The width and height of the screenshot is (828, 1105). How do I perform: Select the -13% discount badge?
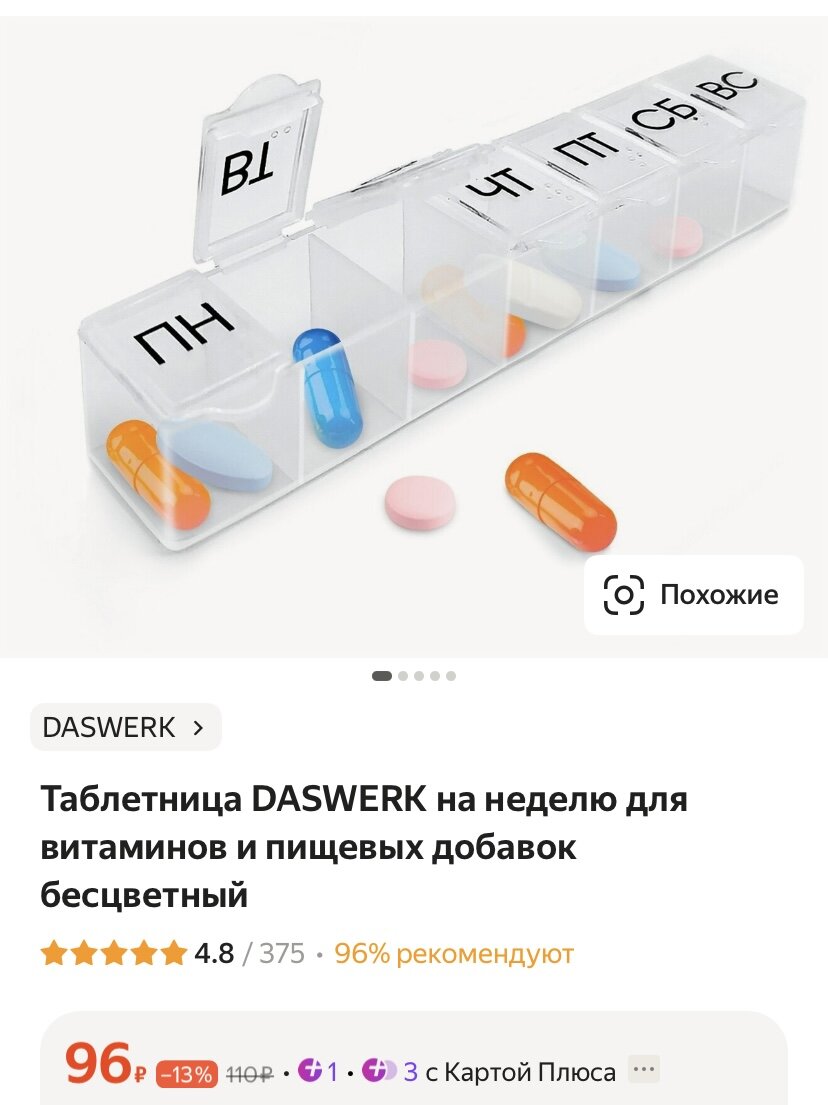click(x=189, y=1072)
